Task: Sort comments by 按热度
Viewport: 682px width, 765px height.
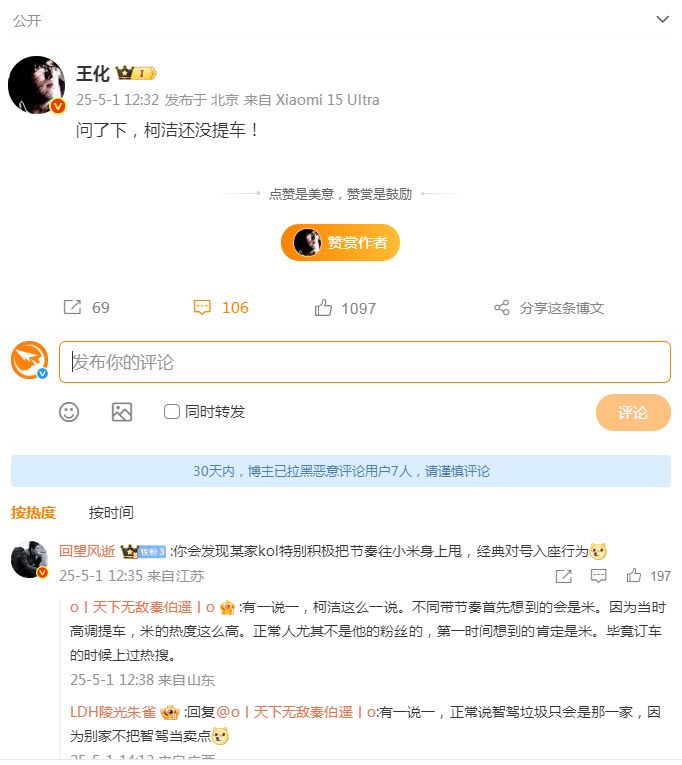Action: point(33,513)
